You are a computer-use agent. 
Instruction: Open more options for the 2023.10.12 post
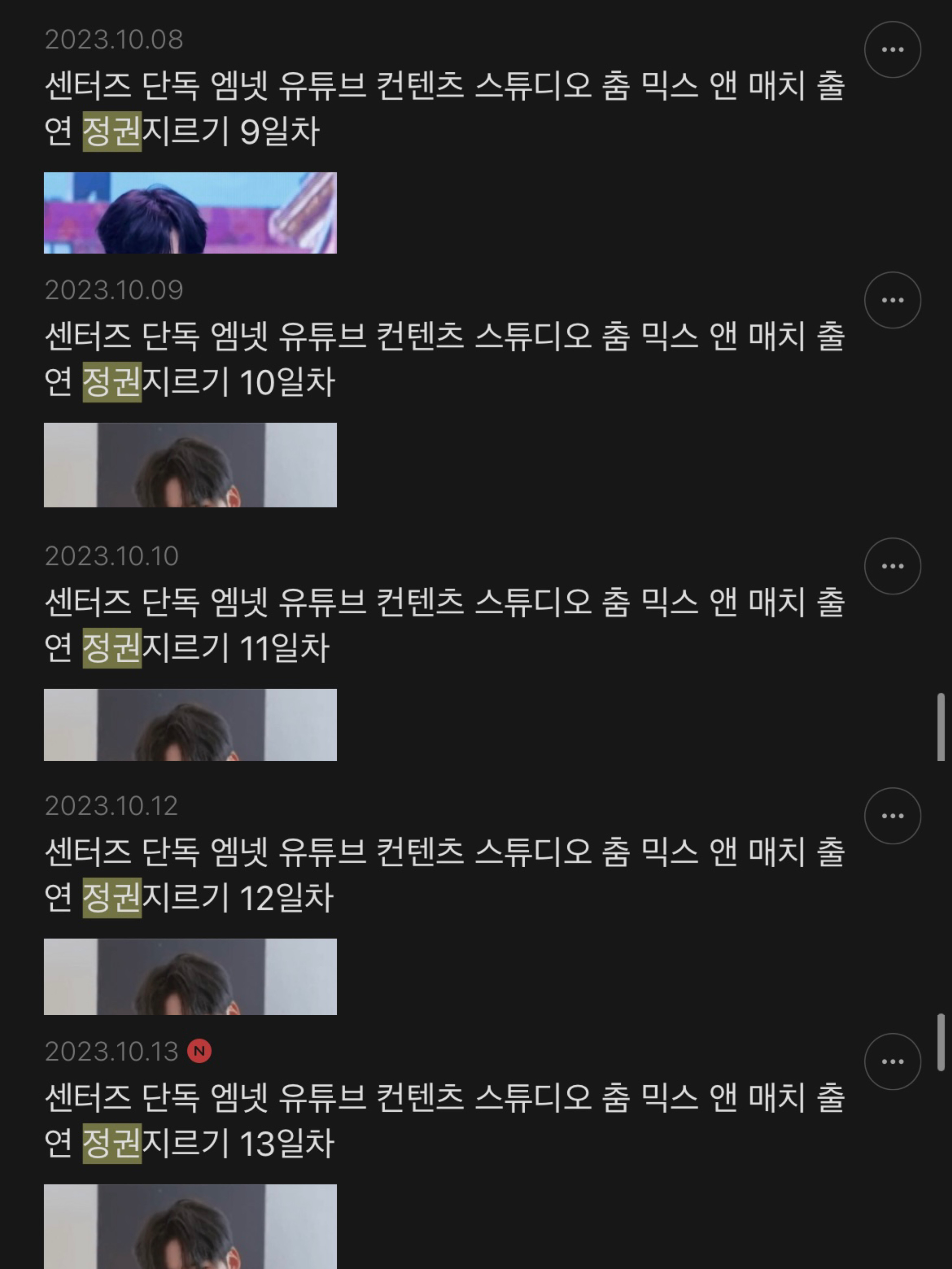[892, 816]
